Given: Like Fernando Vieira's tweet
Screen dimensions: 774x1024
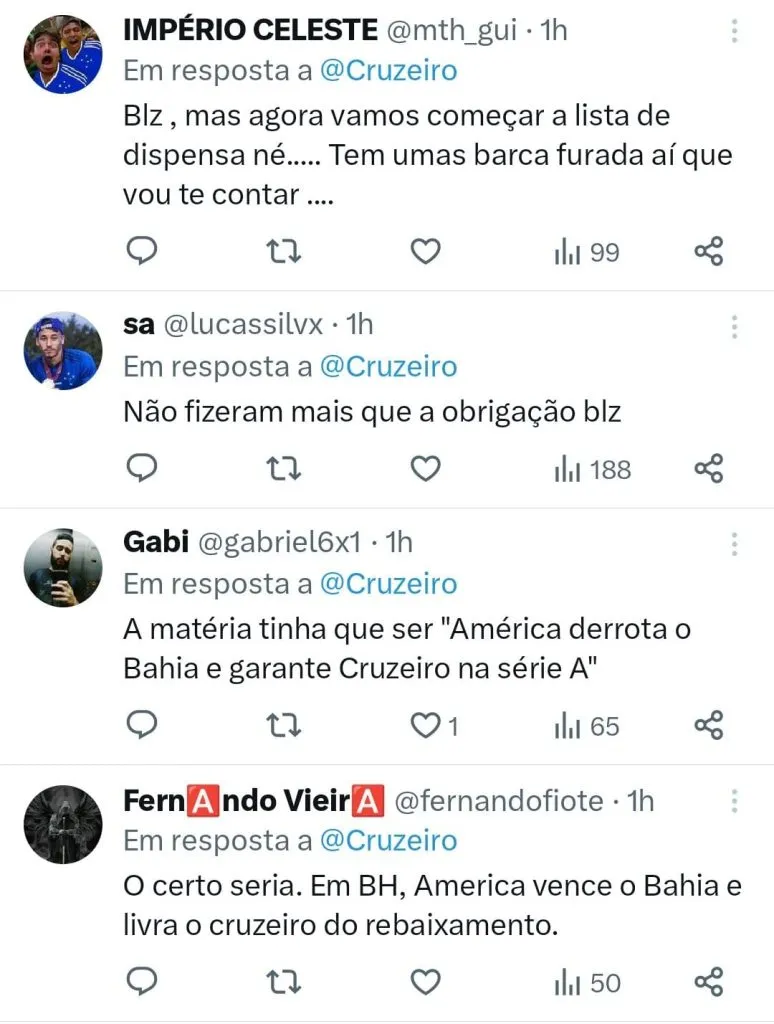Looking at the screenshot, I should pyautogui.click(x=426, y=982).
